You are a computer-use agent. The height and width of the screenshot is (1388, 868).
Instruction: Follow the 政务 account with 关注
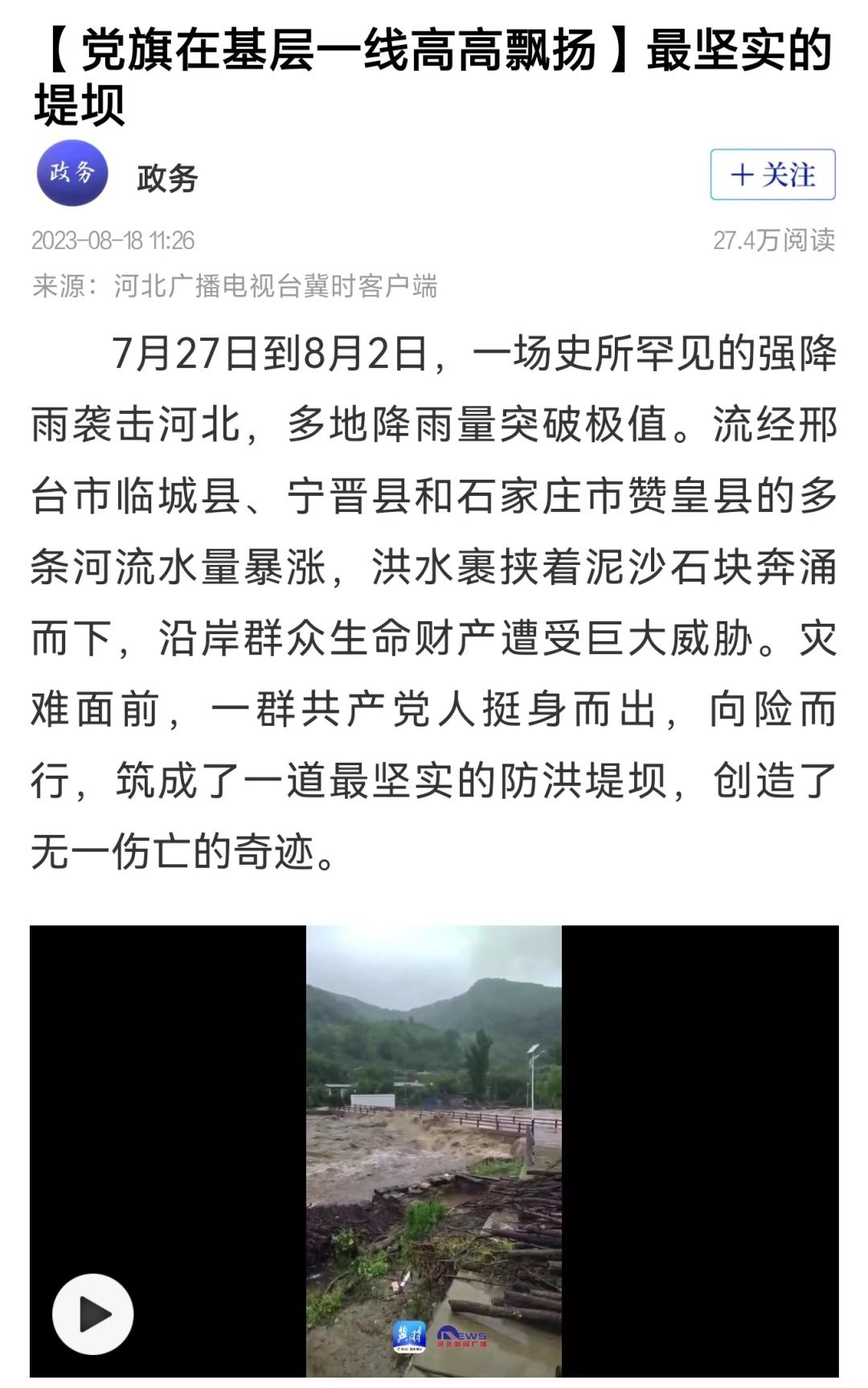click(772, 174)
